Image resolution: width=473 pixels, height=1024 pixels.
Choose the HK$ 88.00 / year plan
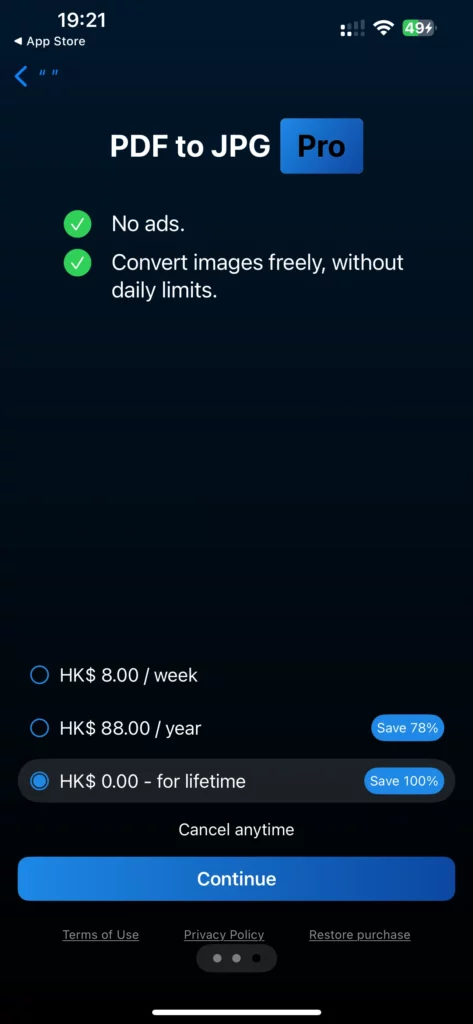pyautogui.click(x=236, y=728)
